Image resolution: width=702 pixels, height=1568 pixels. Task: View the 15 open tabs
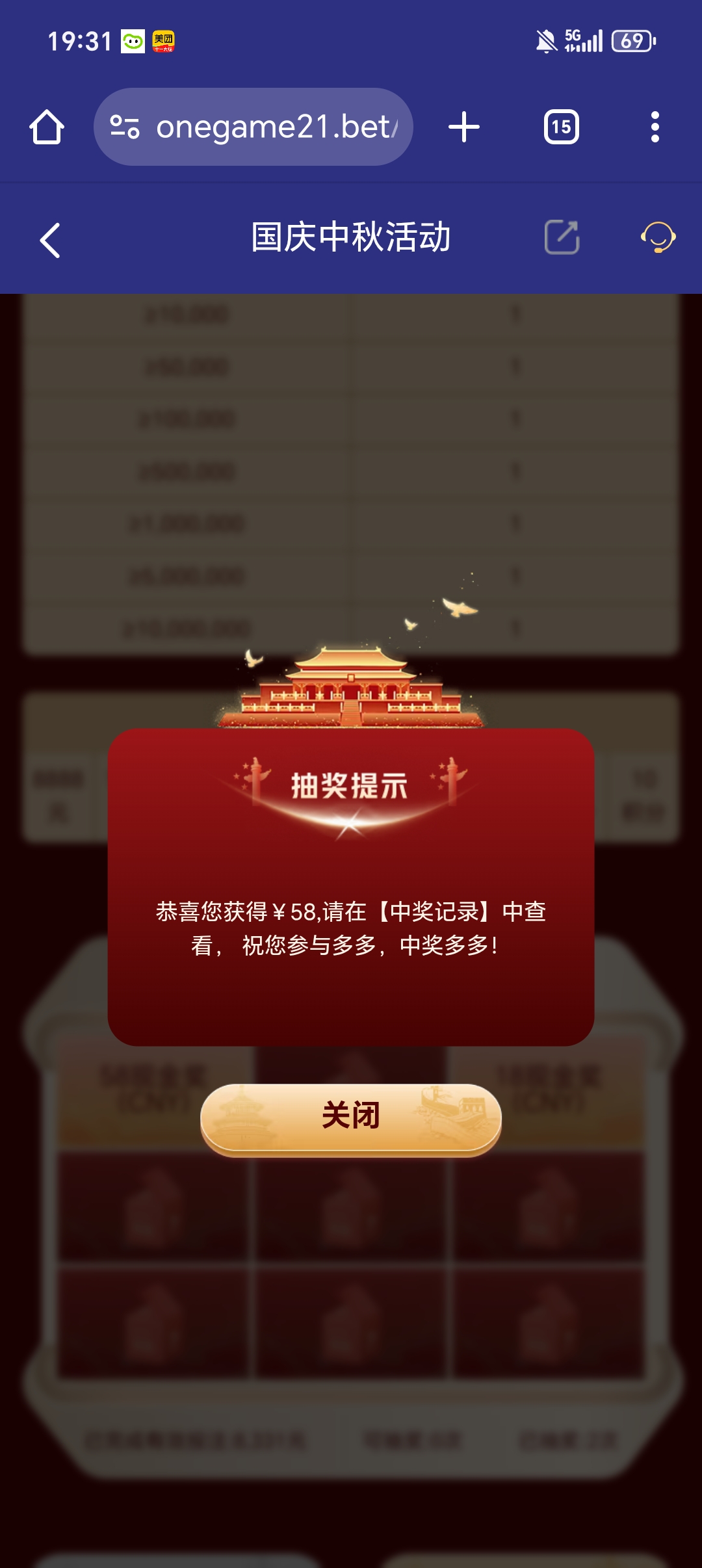[x=562, y=127]
